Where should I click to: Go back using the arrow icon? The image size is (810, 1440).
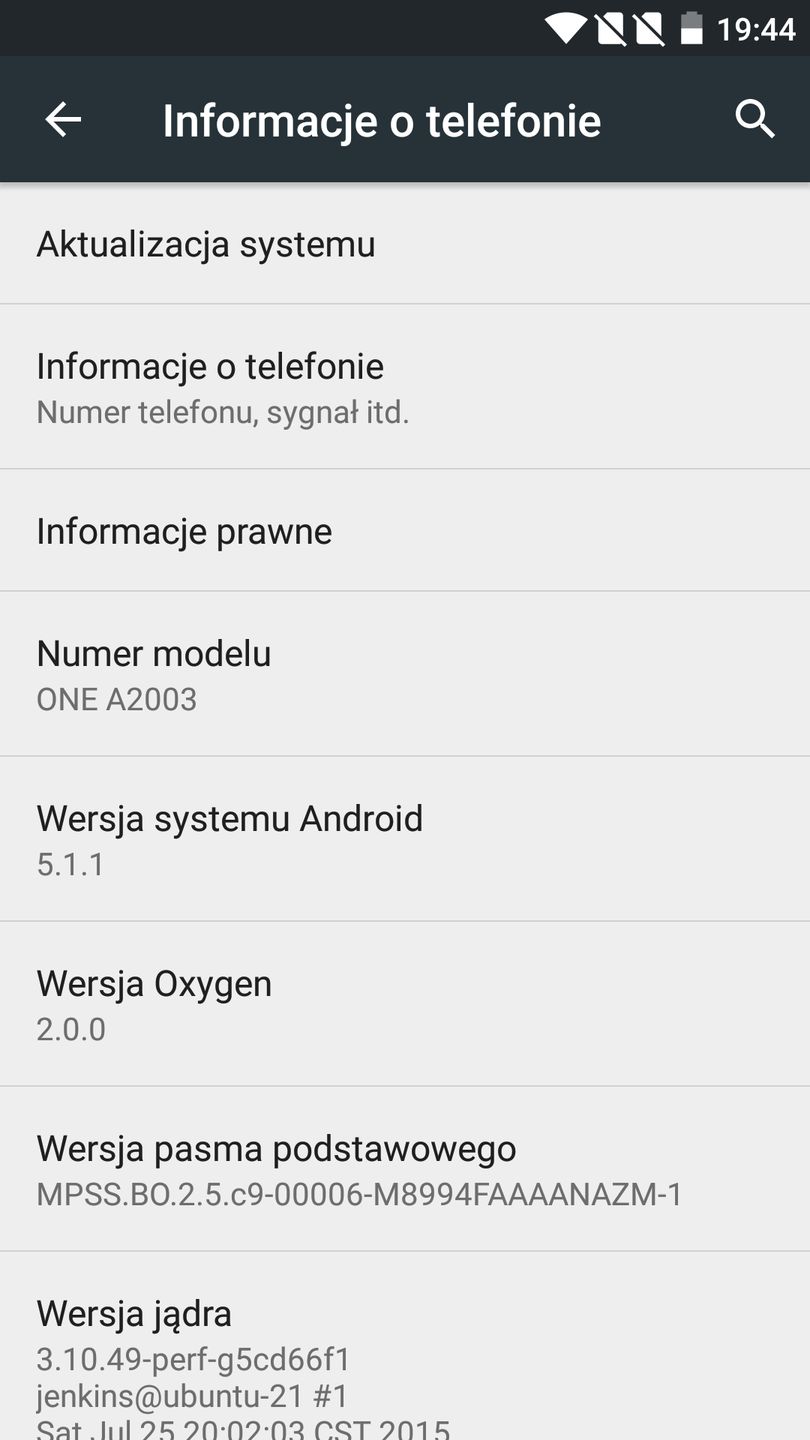63,120
